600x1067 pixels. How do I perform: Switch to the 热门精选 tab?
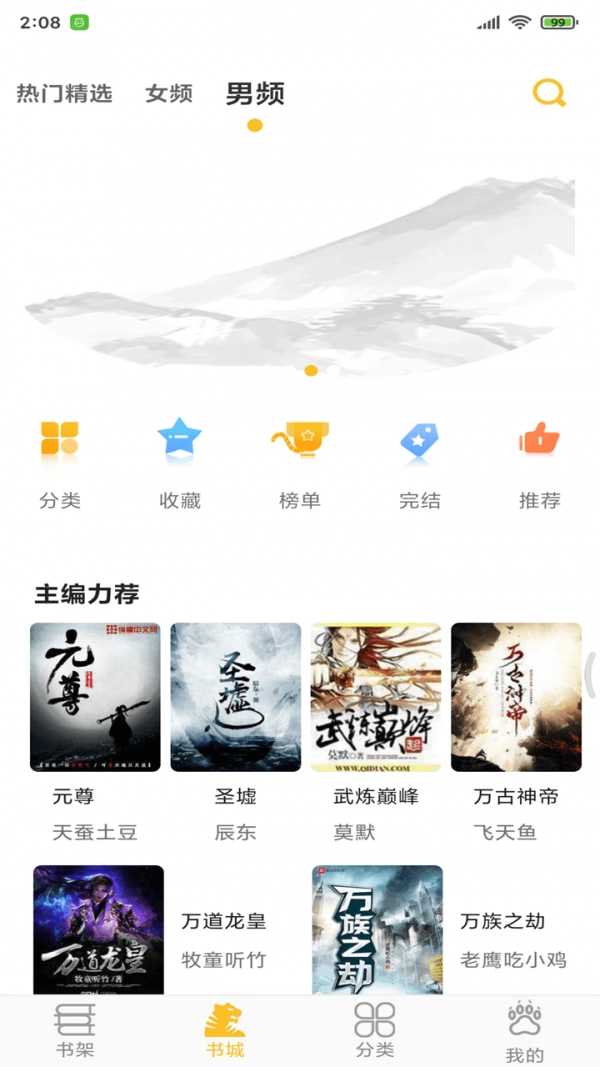[x=64, y=94]
